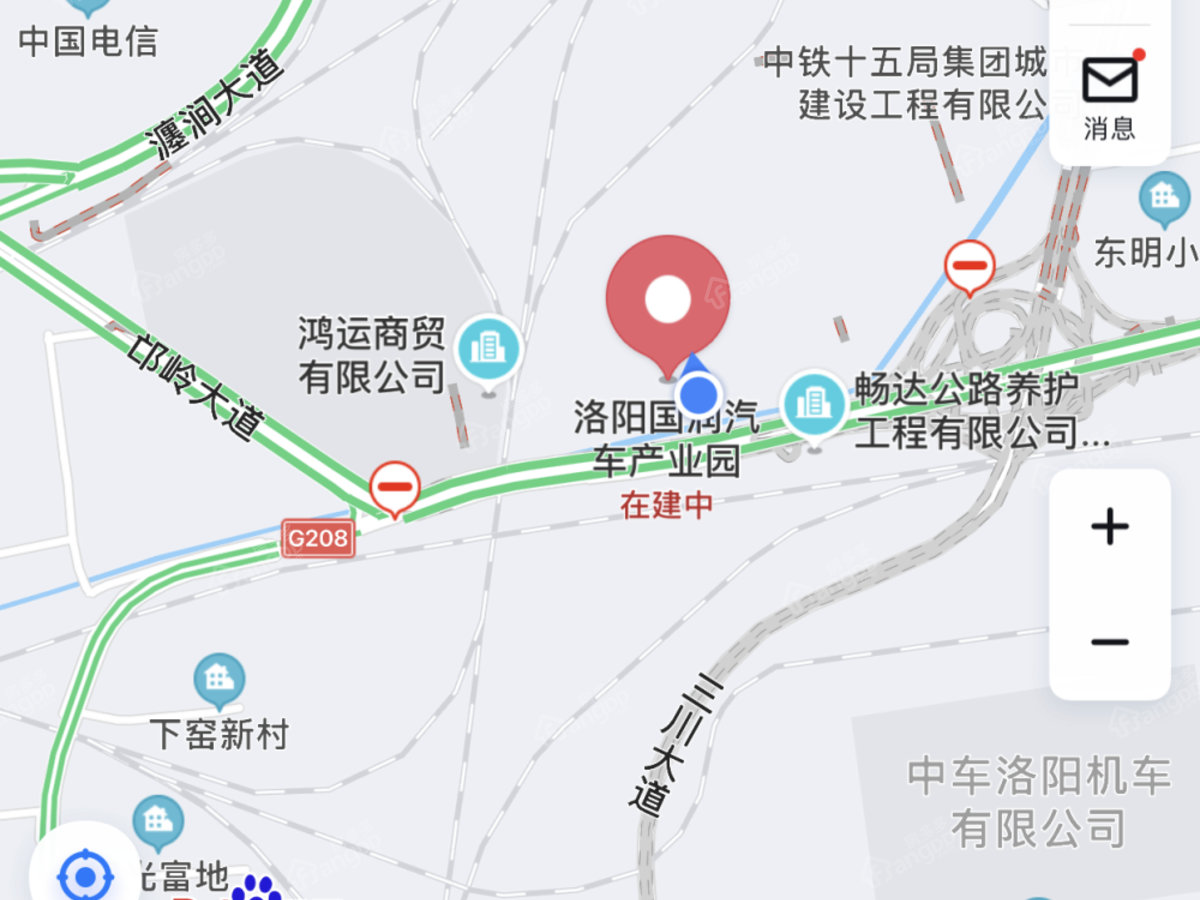Open the 下窑新村 place marker
The height and width of the screenshot is (900, 1200).
(219, 680)
